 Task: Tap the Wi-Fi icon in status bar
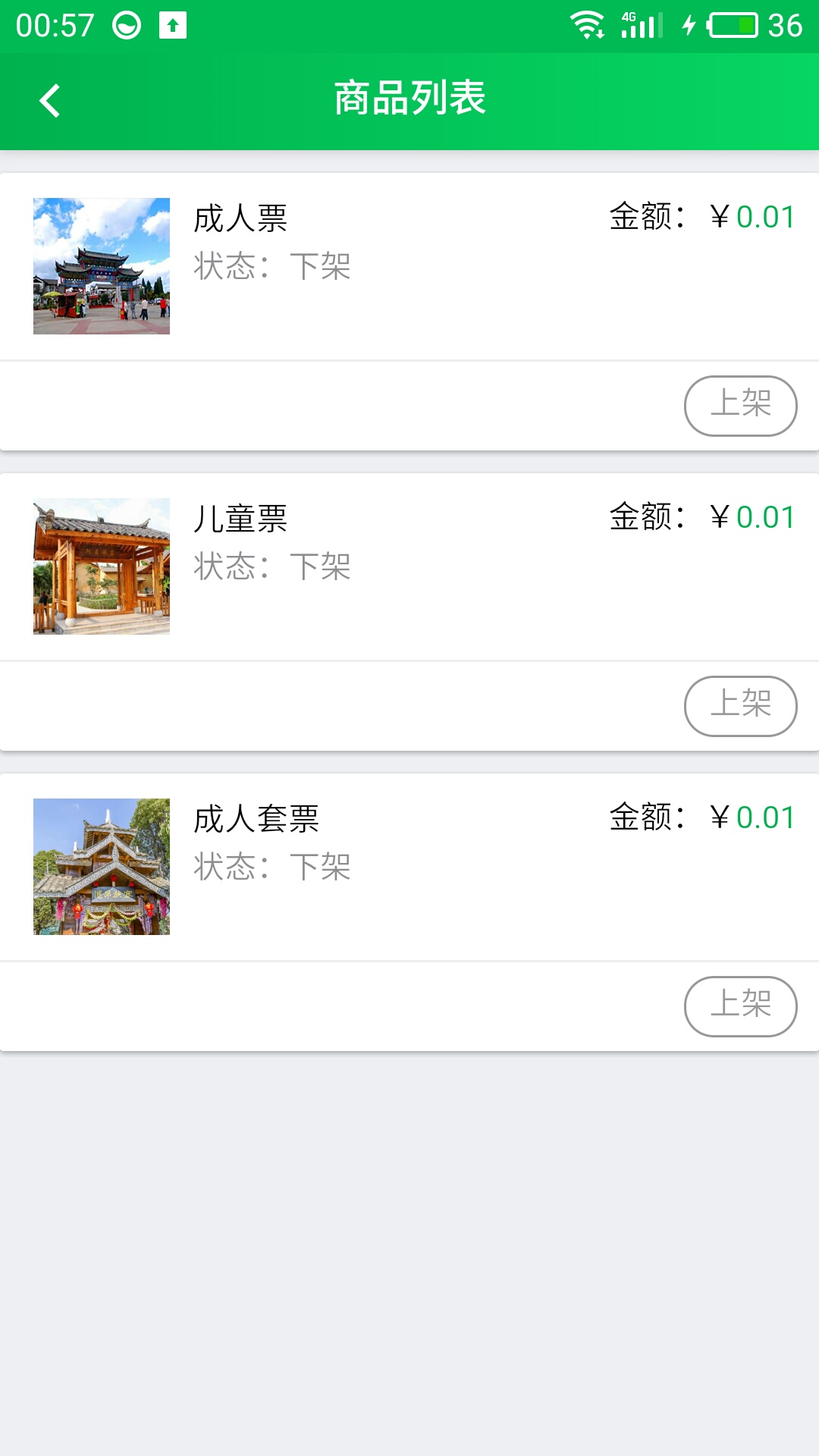588,23
